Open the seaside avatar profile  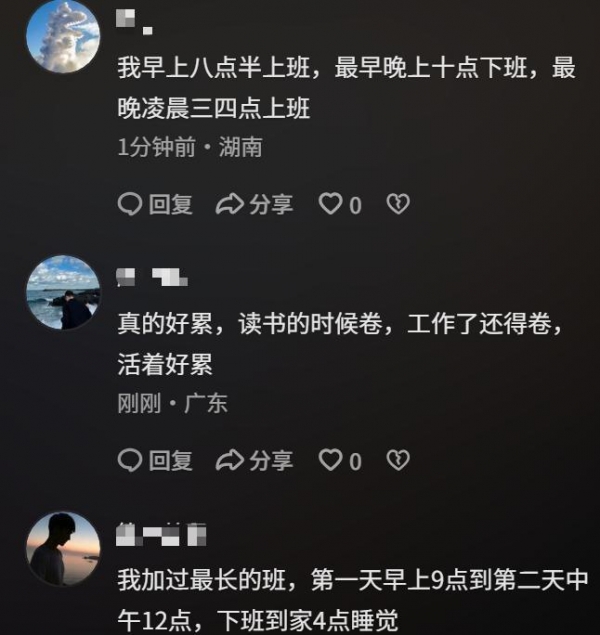pos(63,292)
